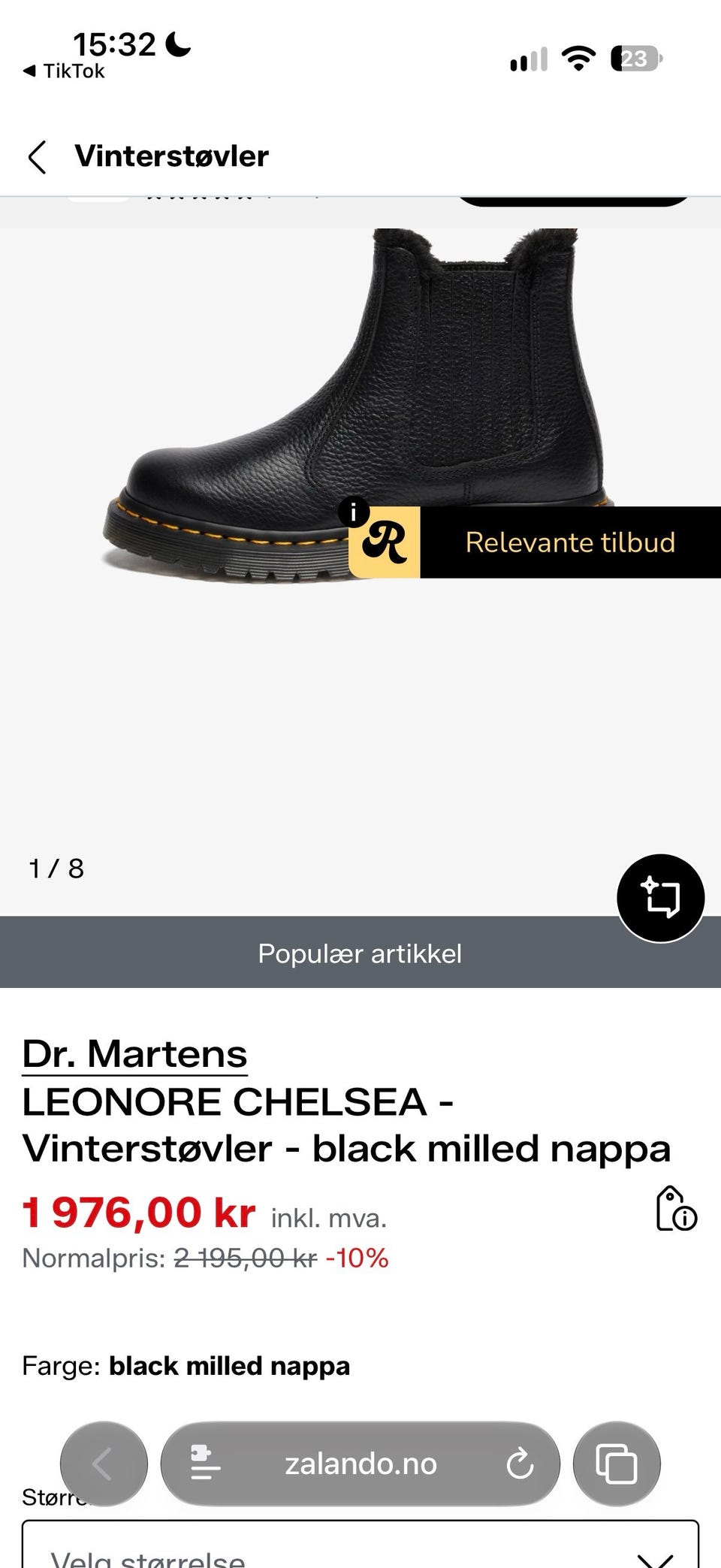
Task: Open page options menu in address bar
Action: tap(205, 1463)
